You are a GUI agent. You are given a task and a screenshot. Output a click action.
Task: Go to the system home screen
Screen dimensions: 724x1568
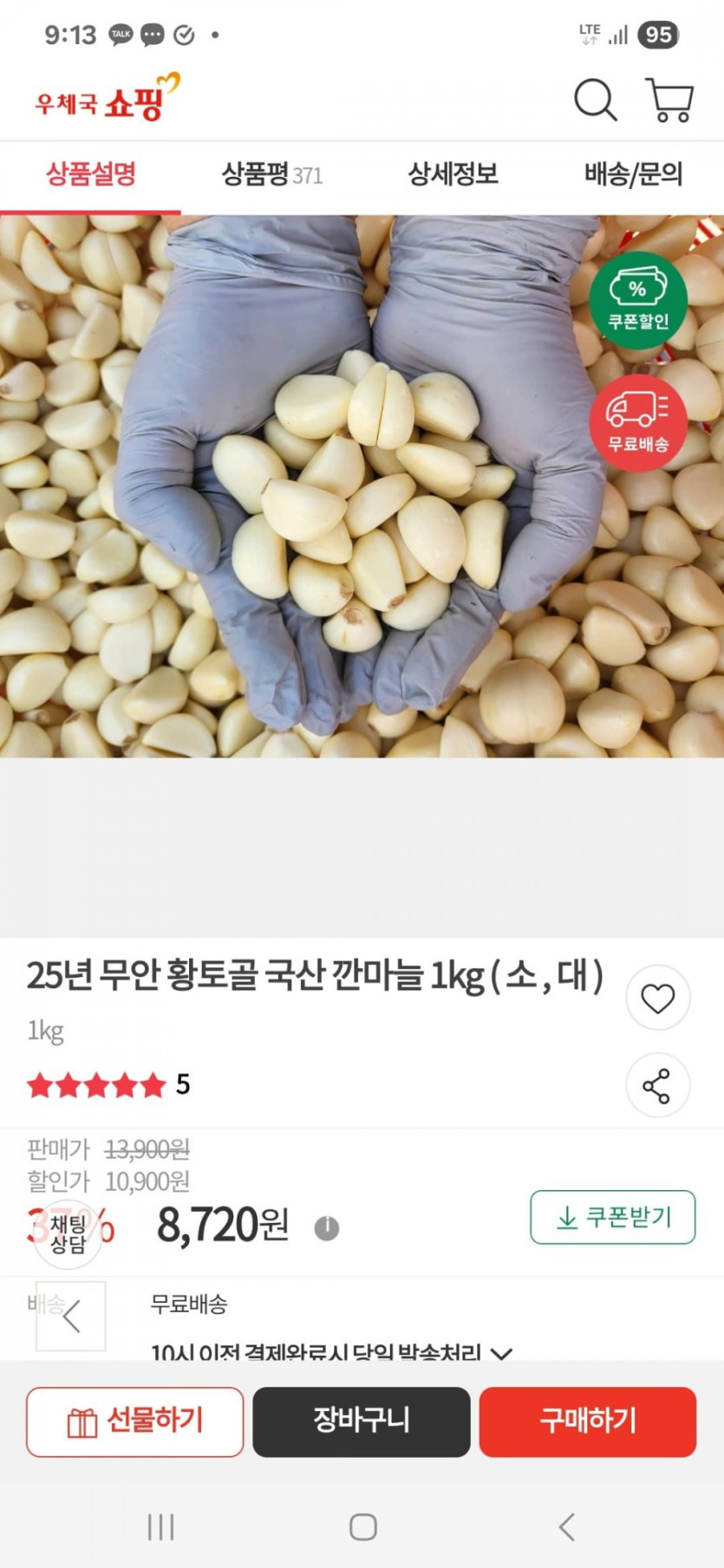point(362,1526)
